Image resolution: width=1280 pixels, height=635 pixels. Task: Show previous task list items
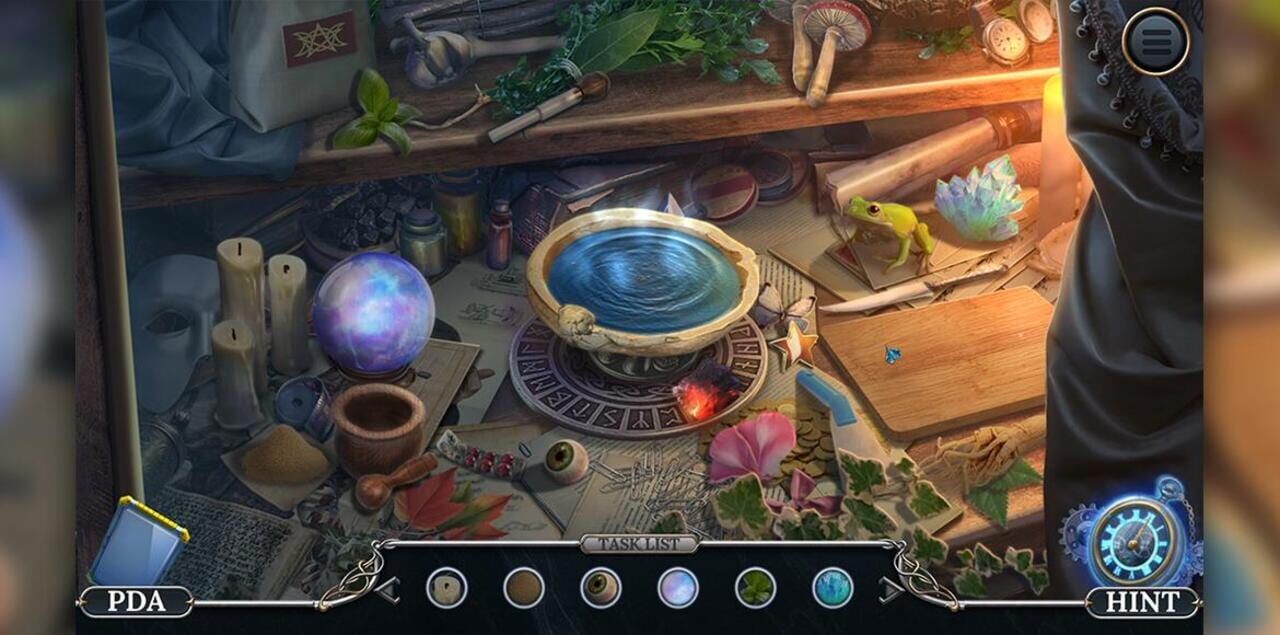coord(388,591)
